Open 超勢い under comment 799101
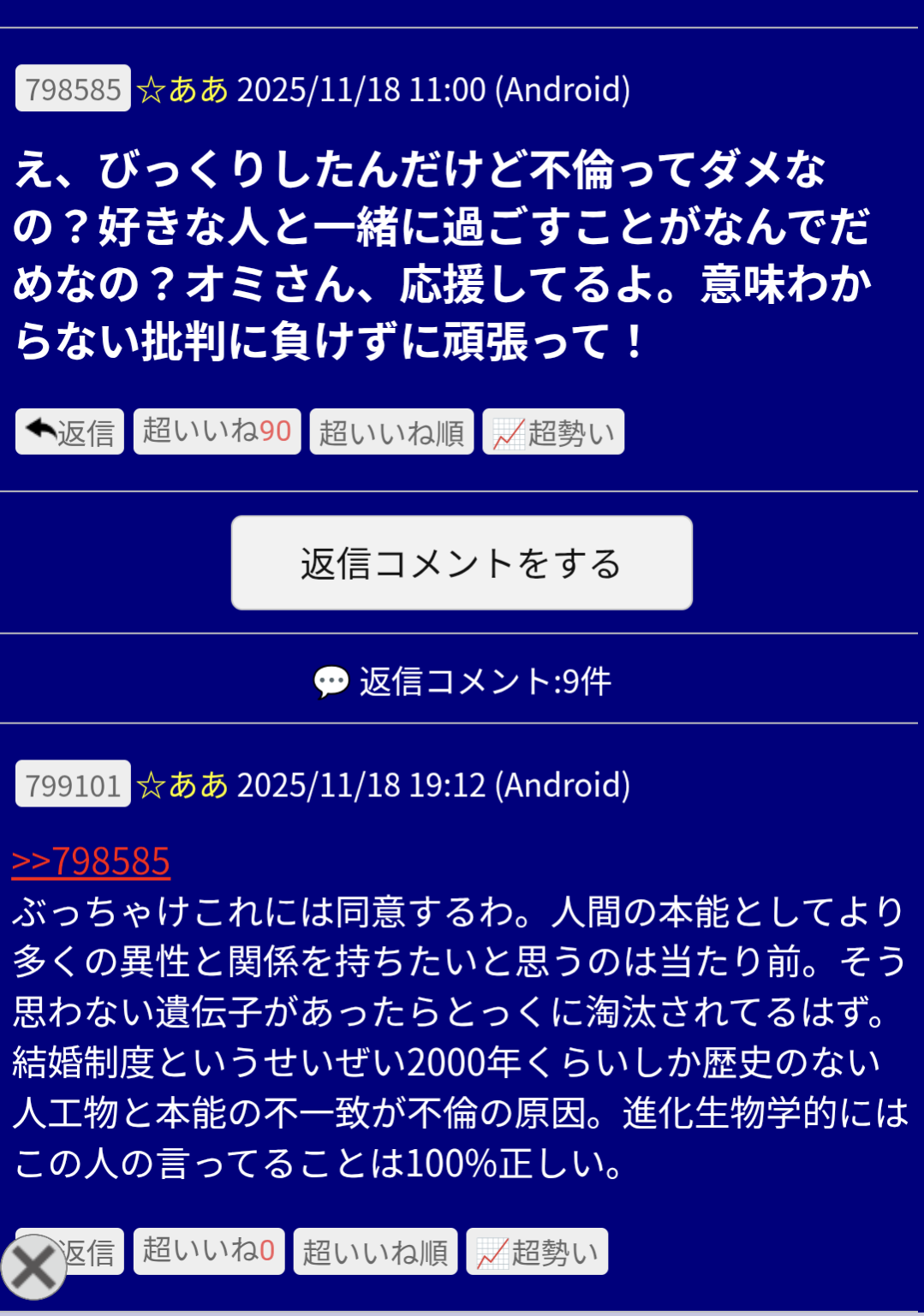Image resolution: width=924 pixels, height=1316 pixels. tap(537, 1251)
